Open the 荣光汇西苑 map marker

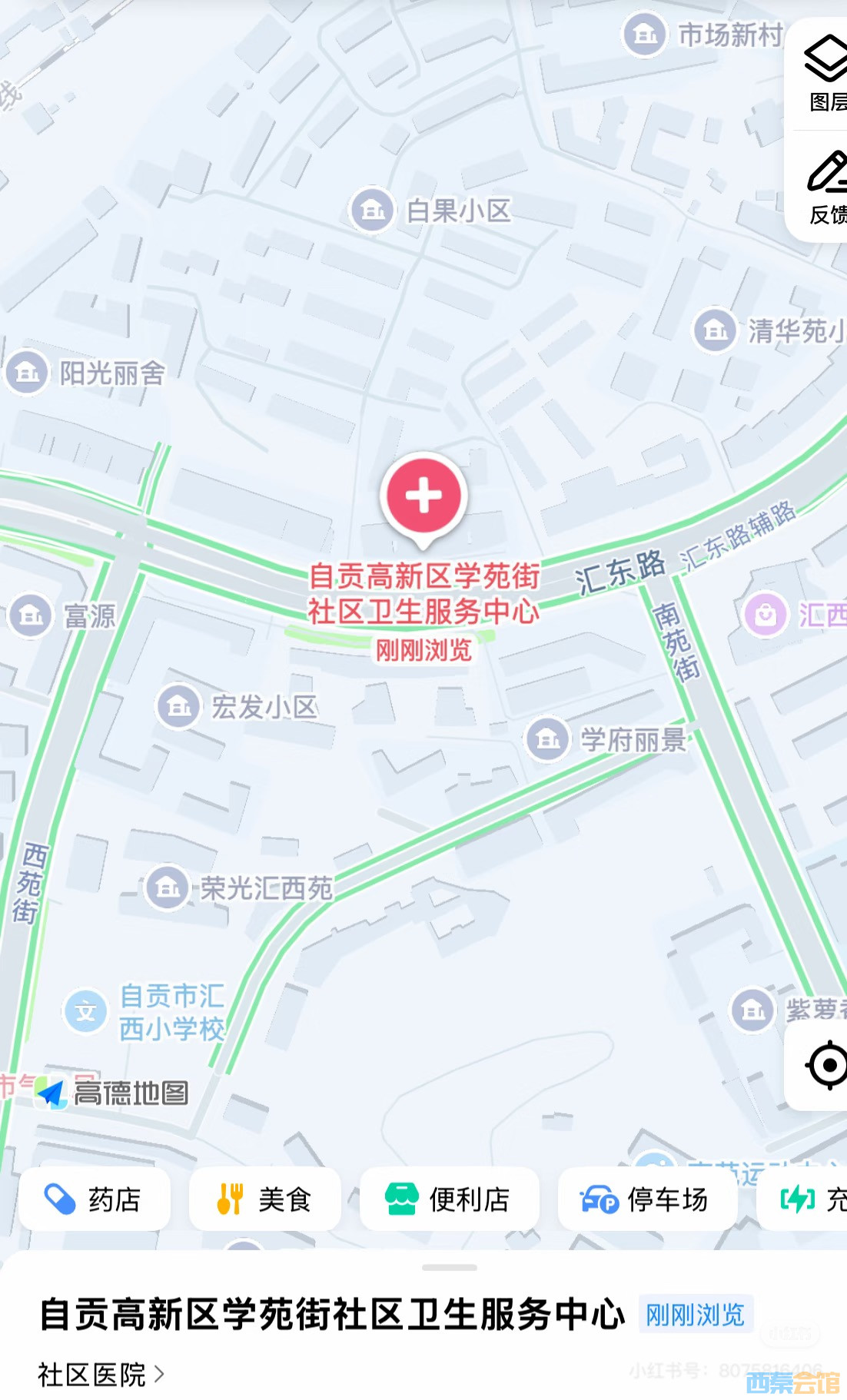click(x=168, y=888)
